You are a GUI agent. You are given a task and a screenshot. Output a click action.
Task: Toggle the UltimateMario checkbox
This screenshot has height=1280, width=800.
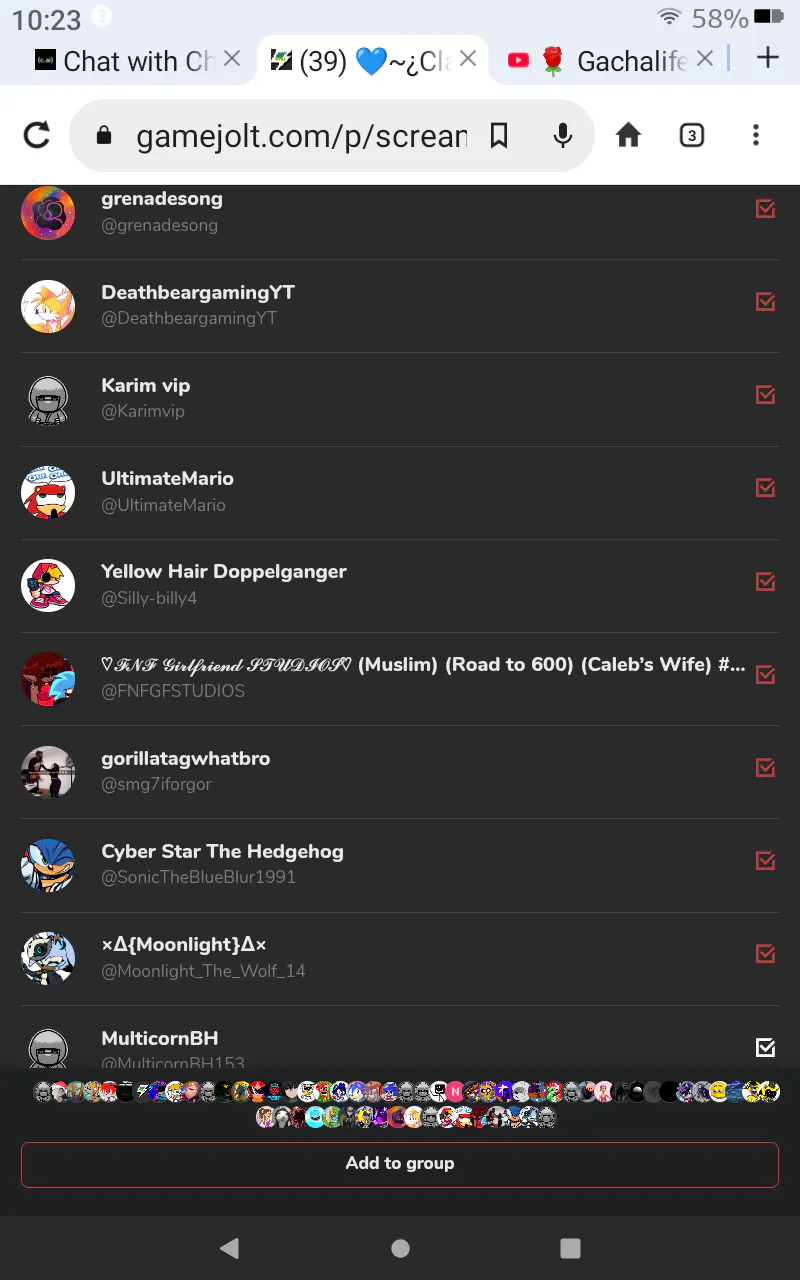click(x=766, y=488)
